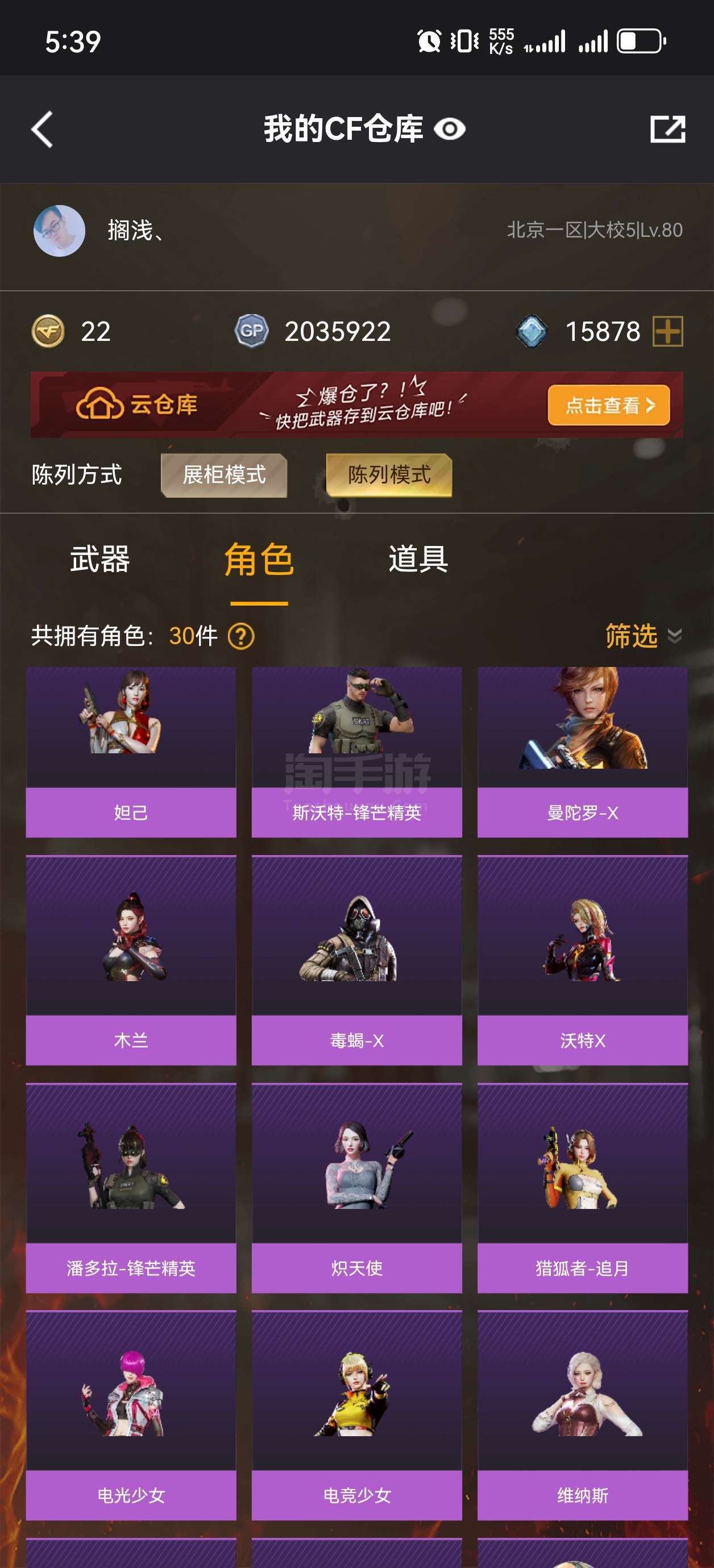This screenshot has height=1568, width=714.
Task: Switch to the 武器 tab
Action: pos(100,558)
